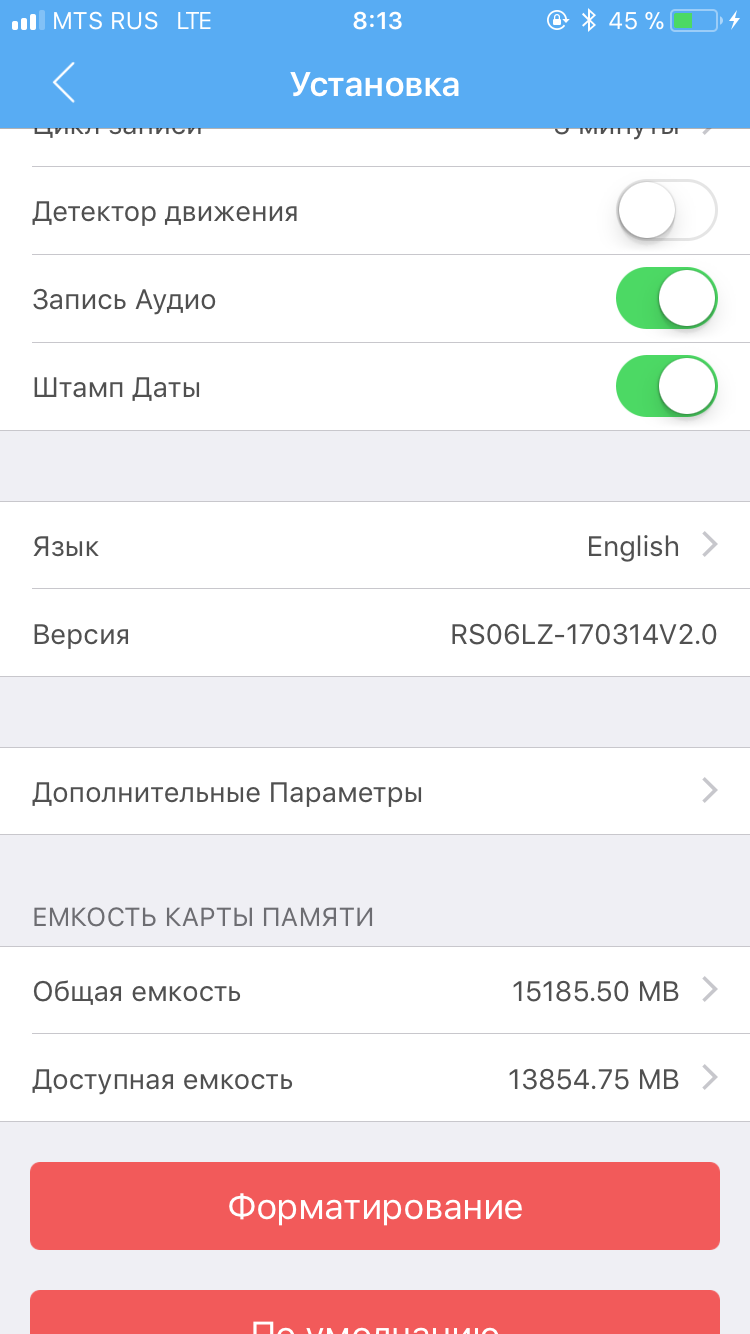Viewport: 750px width, 1334px height.
Task: Open the Язык language setting
Action: pyautogui.click(x=375, y=546)
